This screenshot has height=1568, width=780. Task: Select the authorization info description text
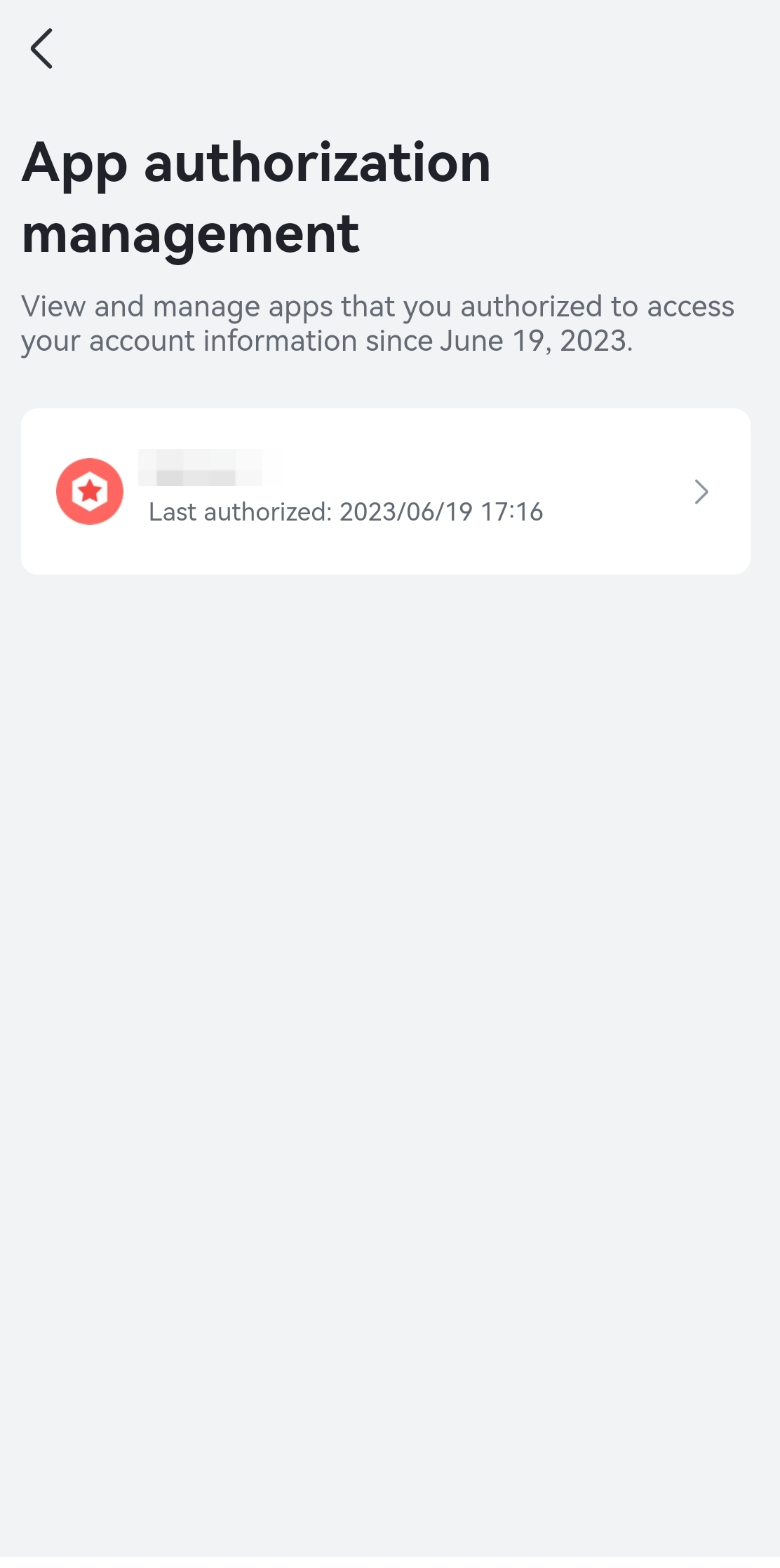(377, 323)
